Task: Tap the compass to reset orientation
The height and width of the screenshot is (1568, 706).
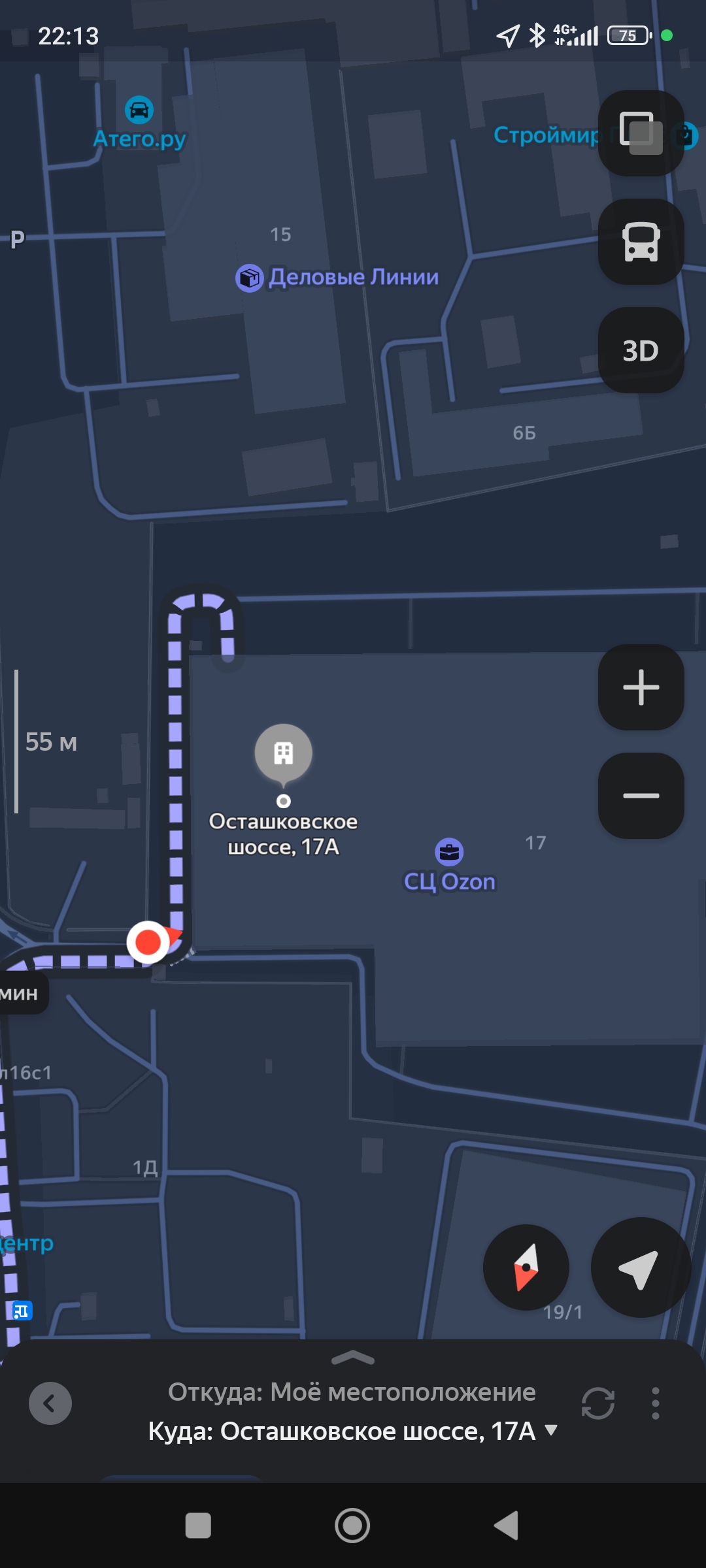Action: pos(526,1267)
